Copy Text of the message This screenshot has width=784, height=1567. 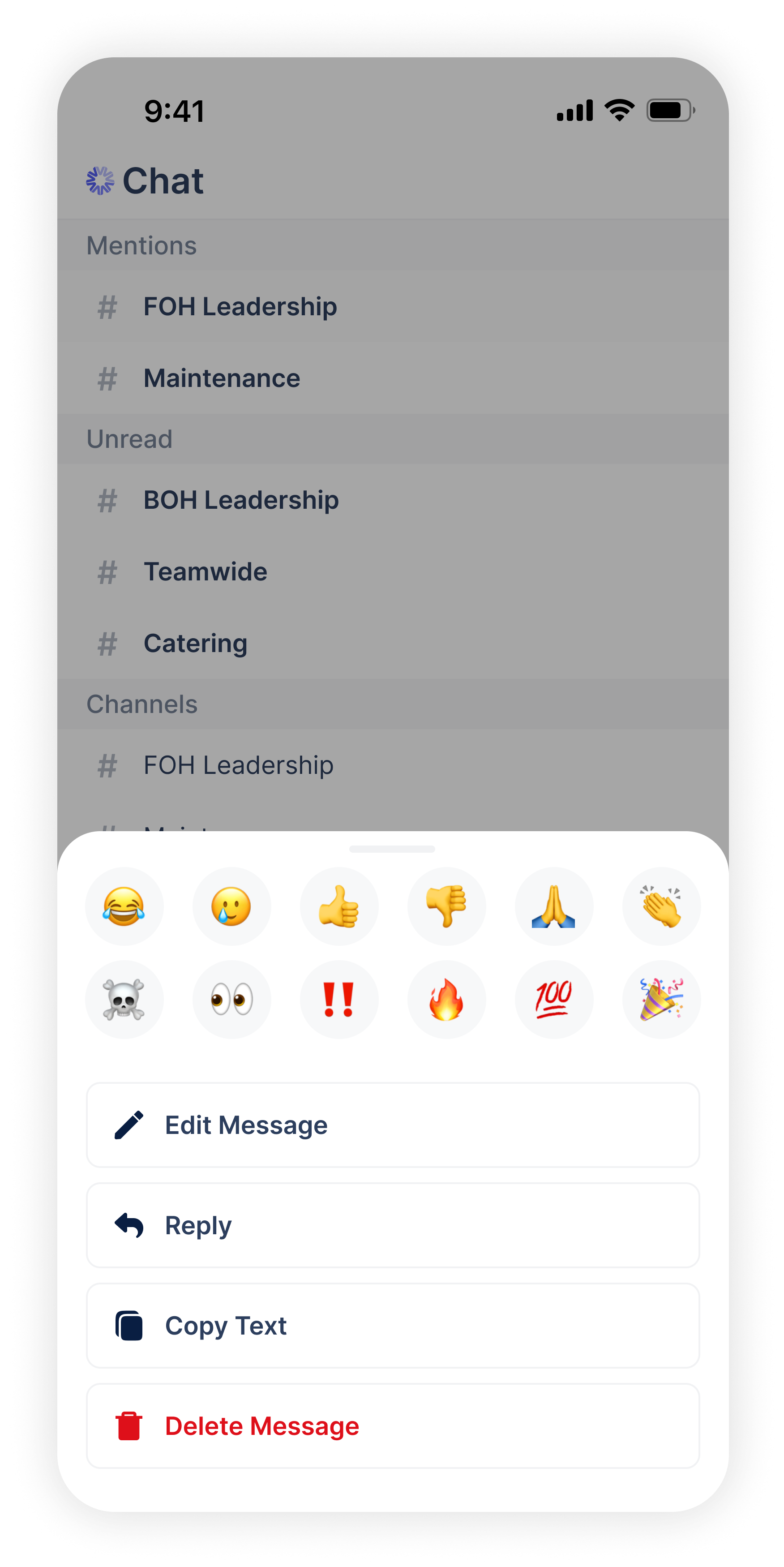coord(392,1326)
